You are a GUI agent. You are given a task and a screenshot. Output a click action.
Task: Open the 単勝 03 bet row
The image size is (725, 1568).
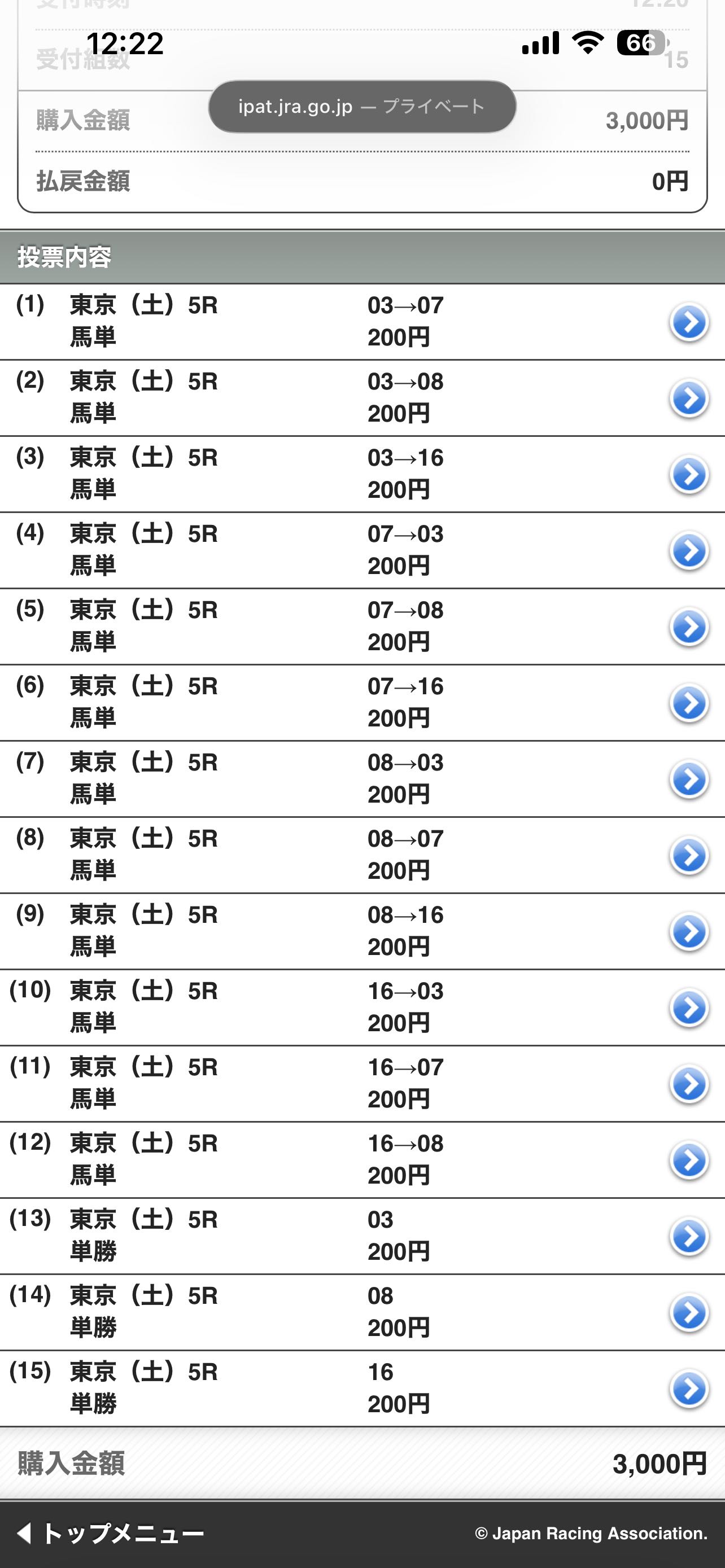tap(688, 1236)
